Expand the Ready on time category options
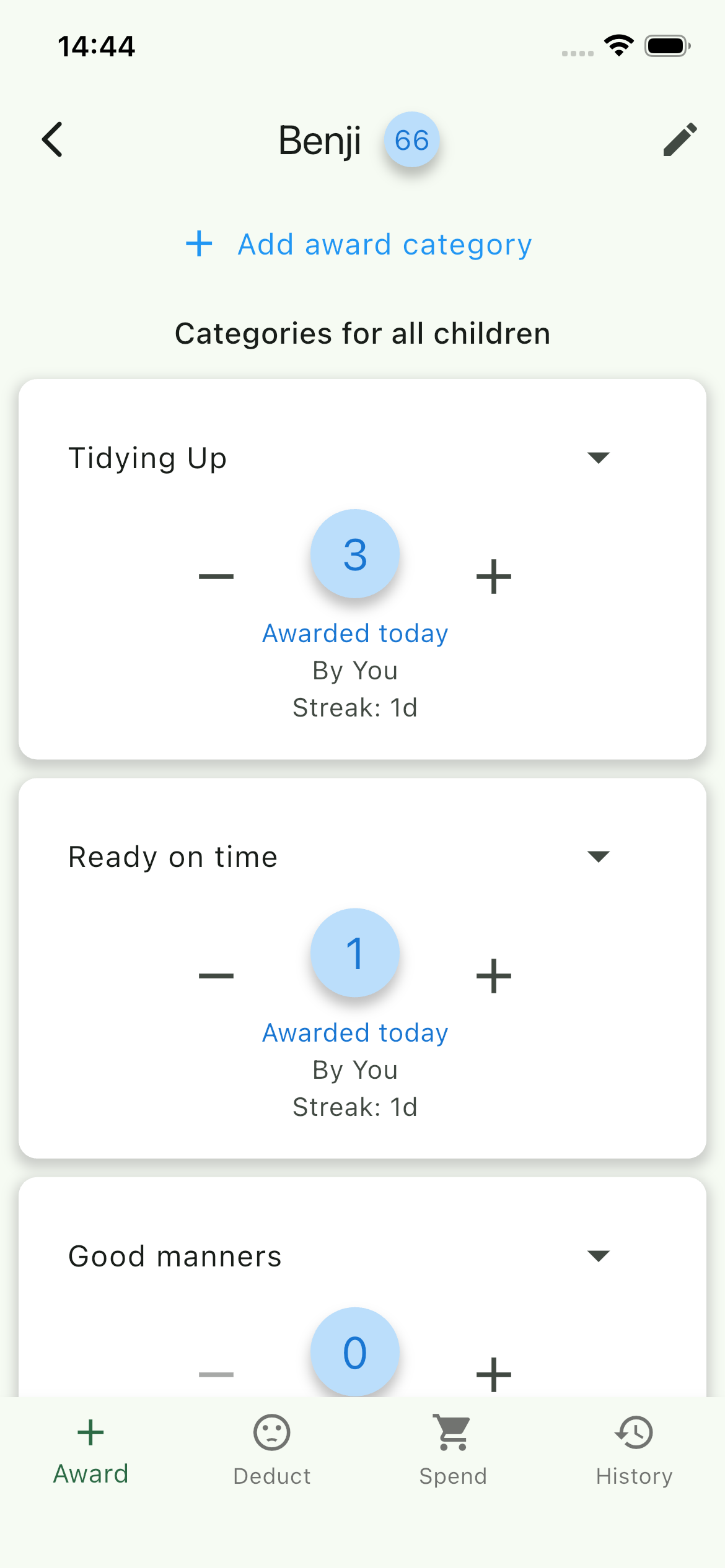 598,856
